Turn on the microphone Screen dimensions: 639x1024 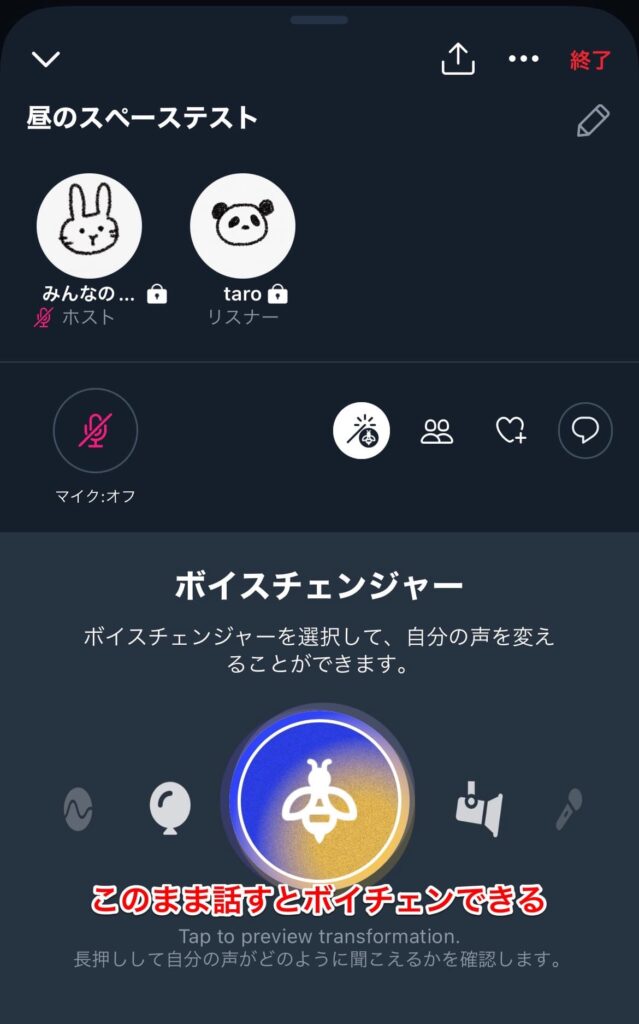(x=95, y=431)
